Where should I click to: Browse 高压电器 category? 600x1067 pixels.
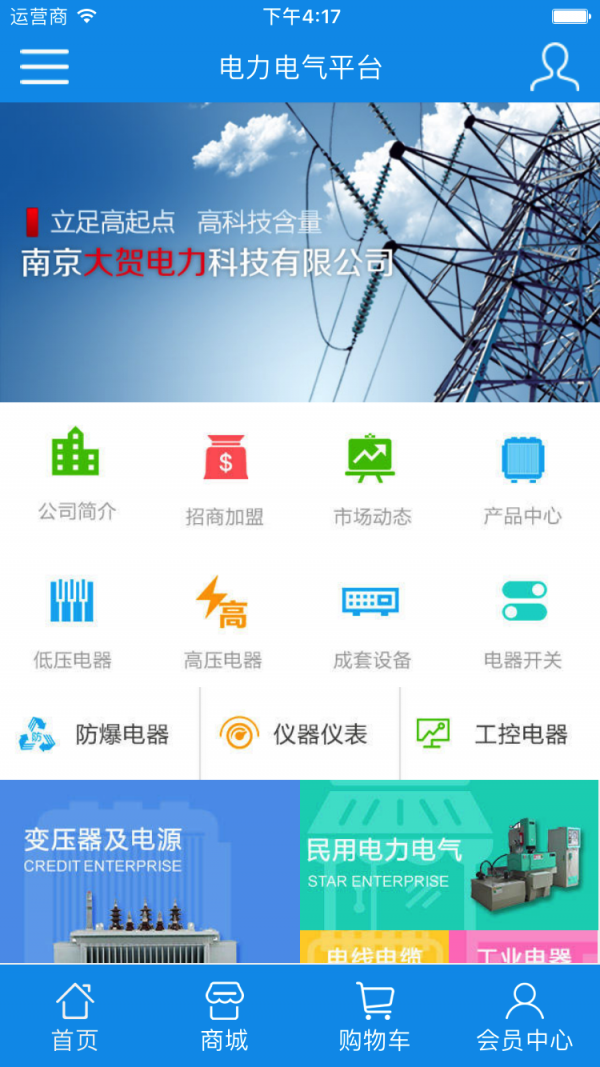click(223, 621)
